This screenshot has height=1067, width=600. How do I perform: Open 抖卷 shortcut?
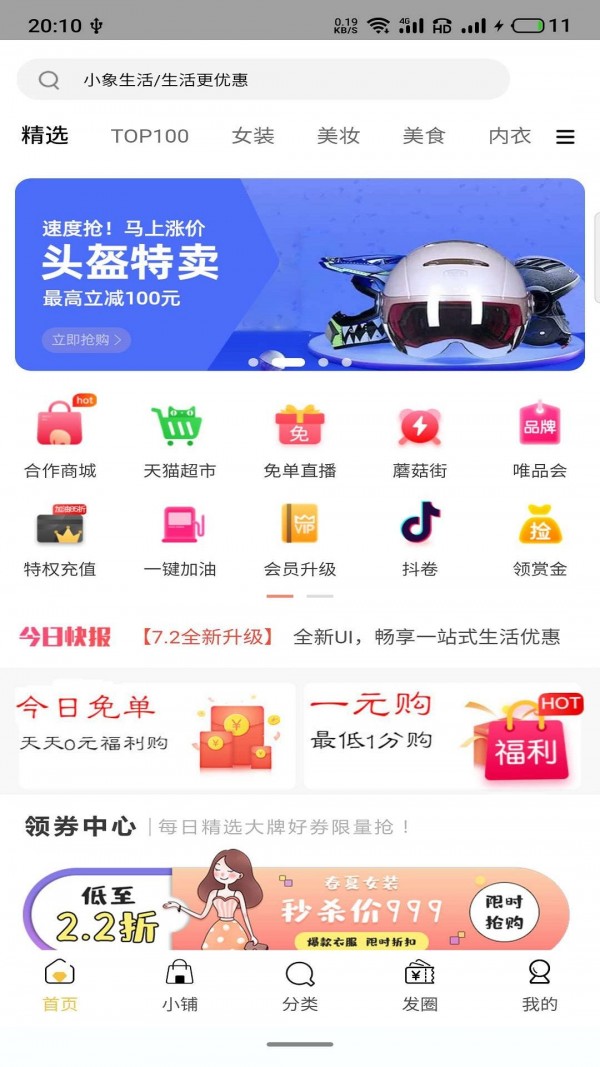pos(420,540)
